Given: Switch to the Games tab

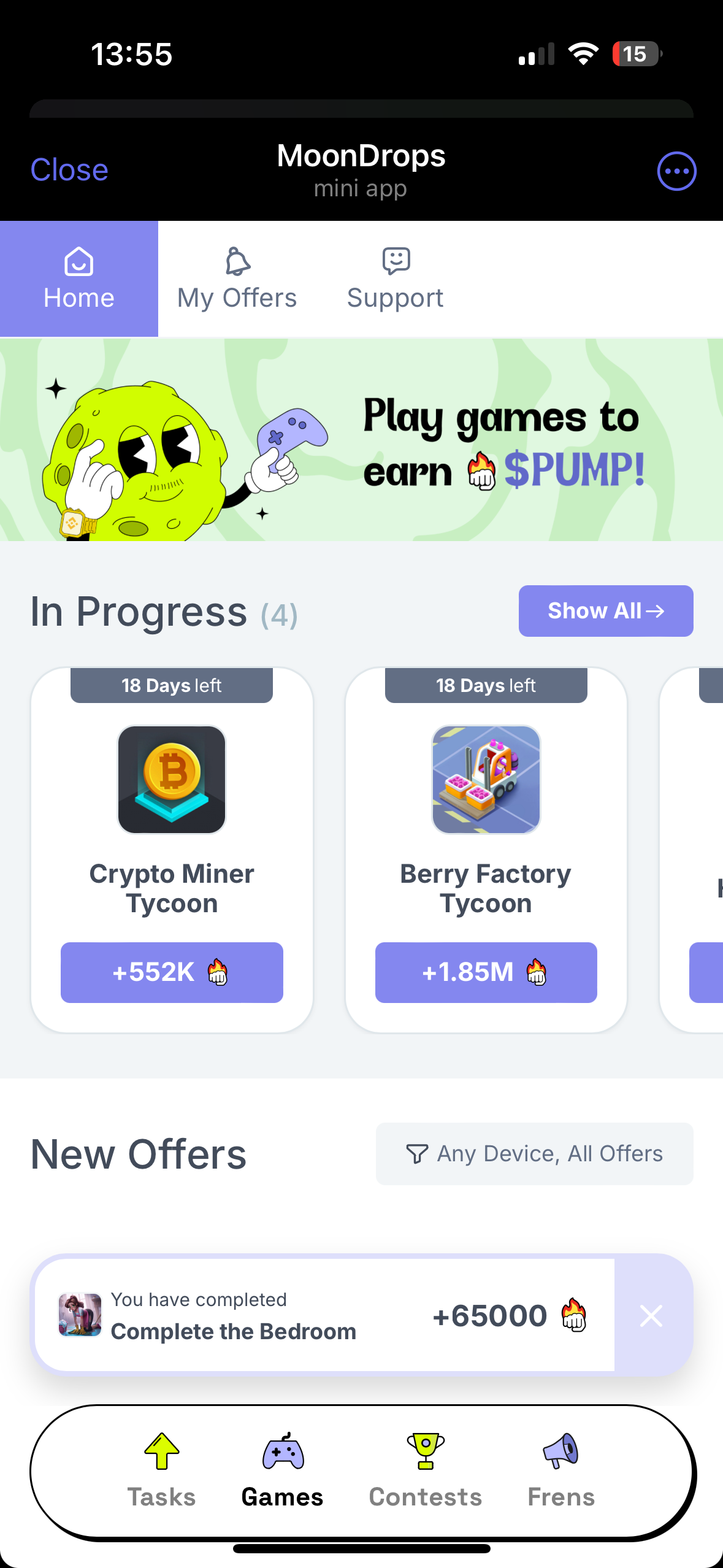Looking at the screenshot, I should click(x=282, y=1497).
